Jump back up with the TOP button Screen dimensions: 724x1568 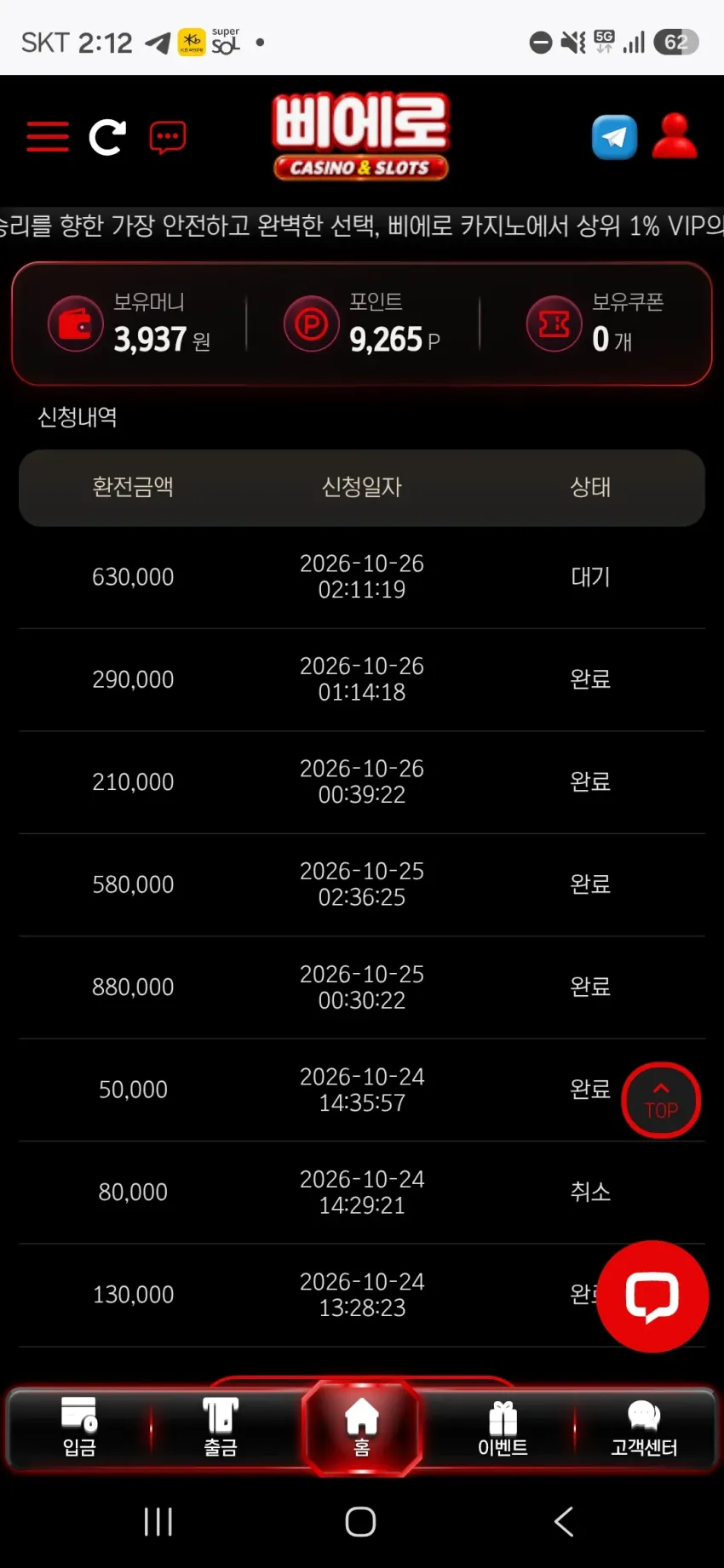click(x=661, y=1100)
